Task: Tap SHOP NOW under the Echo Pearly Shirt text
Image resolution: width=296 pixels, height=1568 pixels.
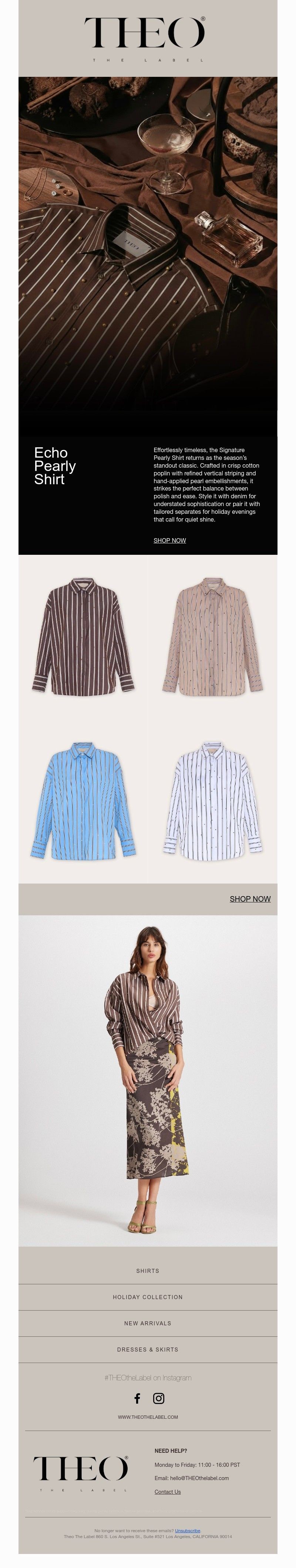Action: pos(170,540)
